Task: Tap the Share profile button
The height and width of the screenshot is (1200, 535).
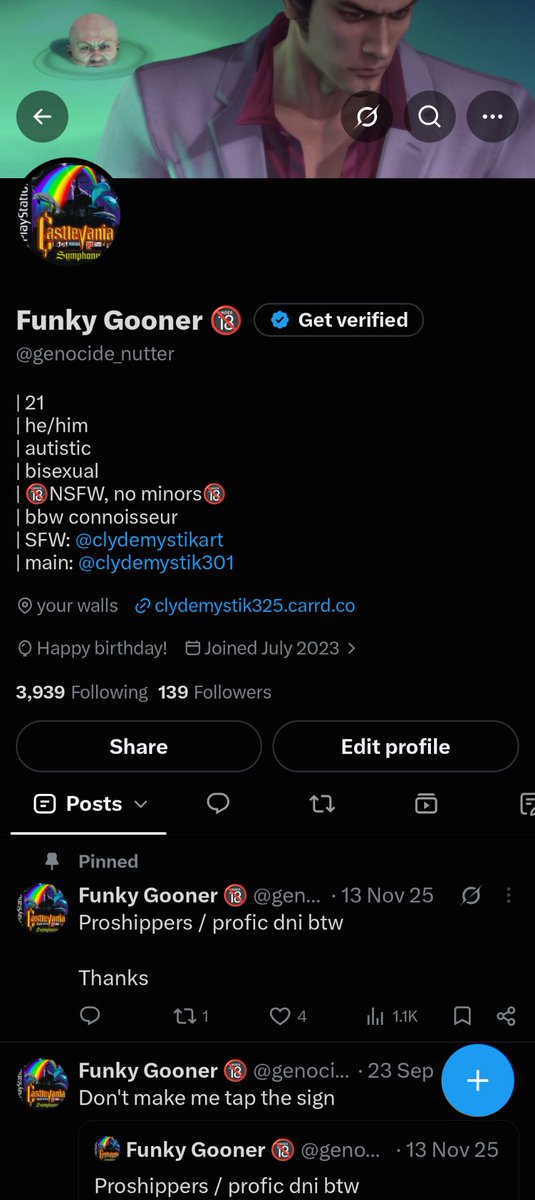Action: coord(138,747)
